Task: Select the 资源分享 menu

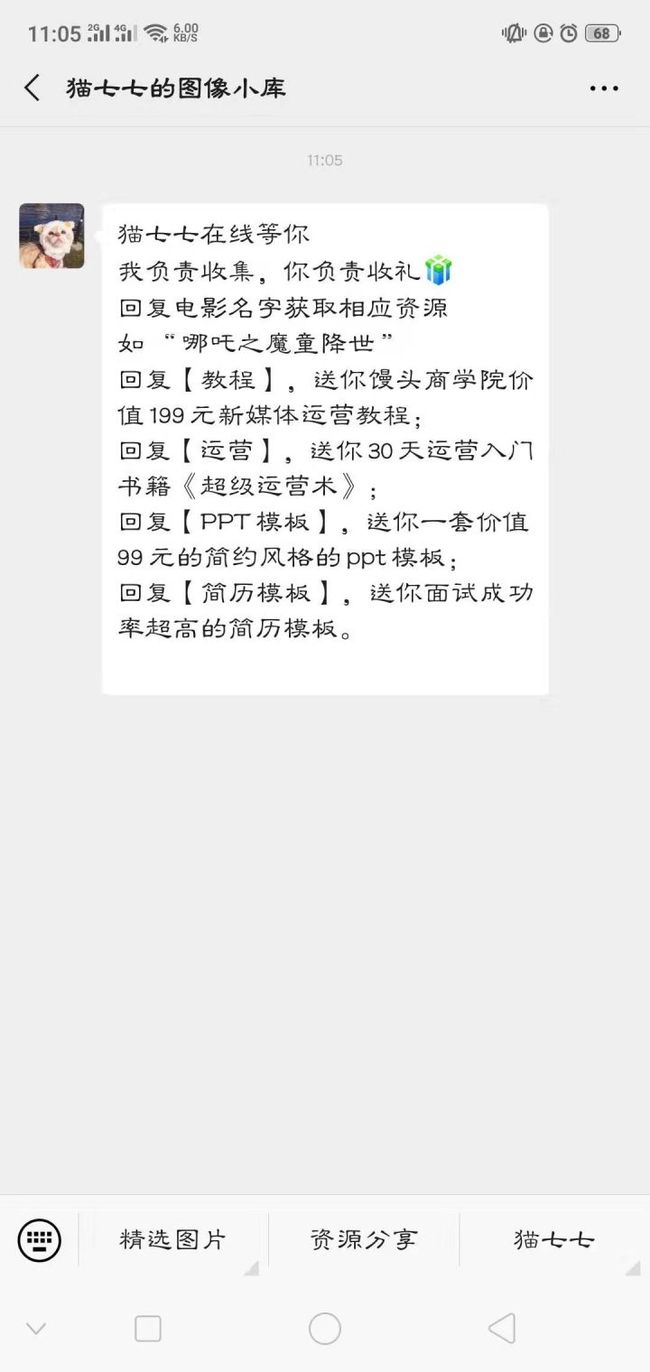Action: click(363, 1240)
